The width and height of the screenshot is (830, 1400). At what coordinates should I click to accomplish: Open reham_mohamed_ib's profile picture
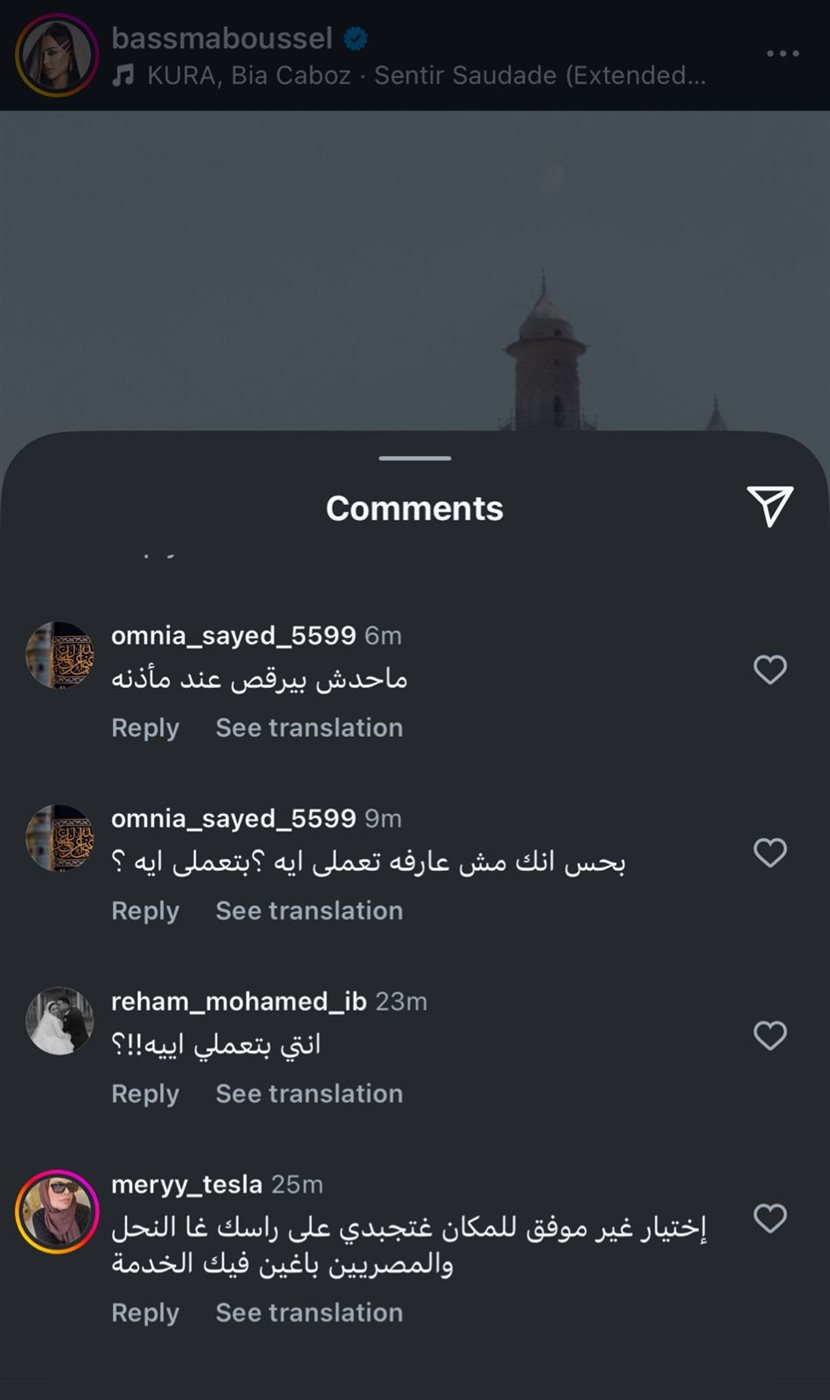click(x=60, y=1020)
